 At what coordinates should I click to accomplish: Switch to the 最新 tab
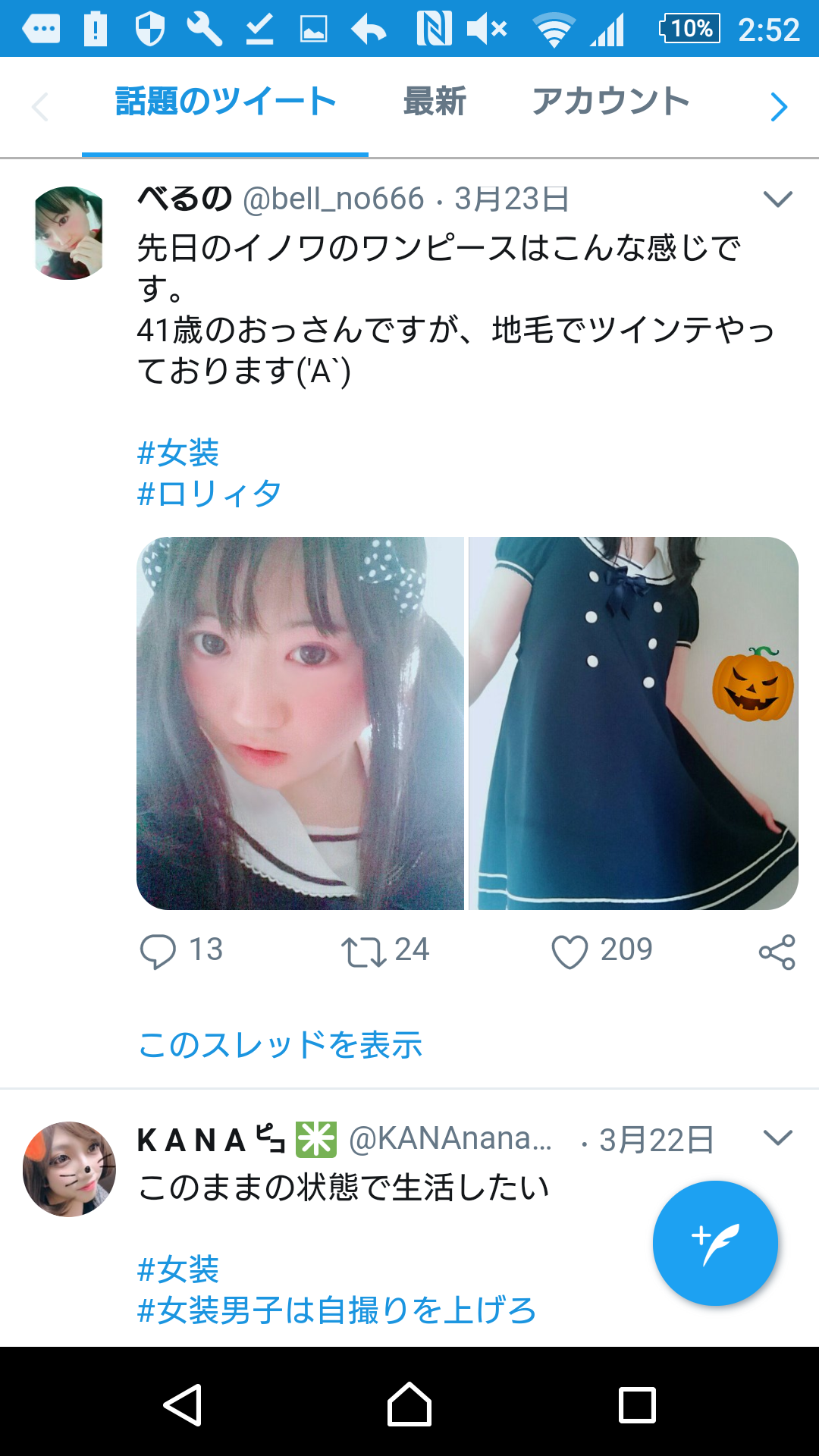pyautogui.click(x=435, y=102)
